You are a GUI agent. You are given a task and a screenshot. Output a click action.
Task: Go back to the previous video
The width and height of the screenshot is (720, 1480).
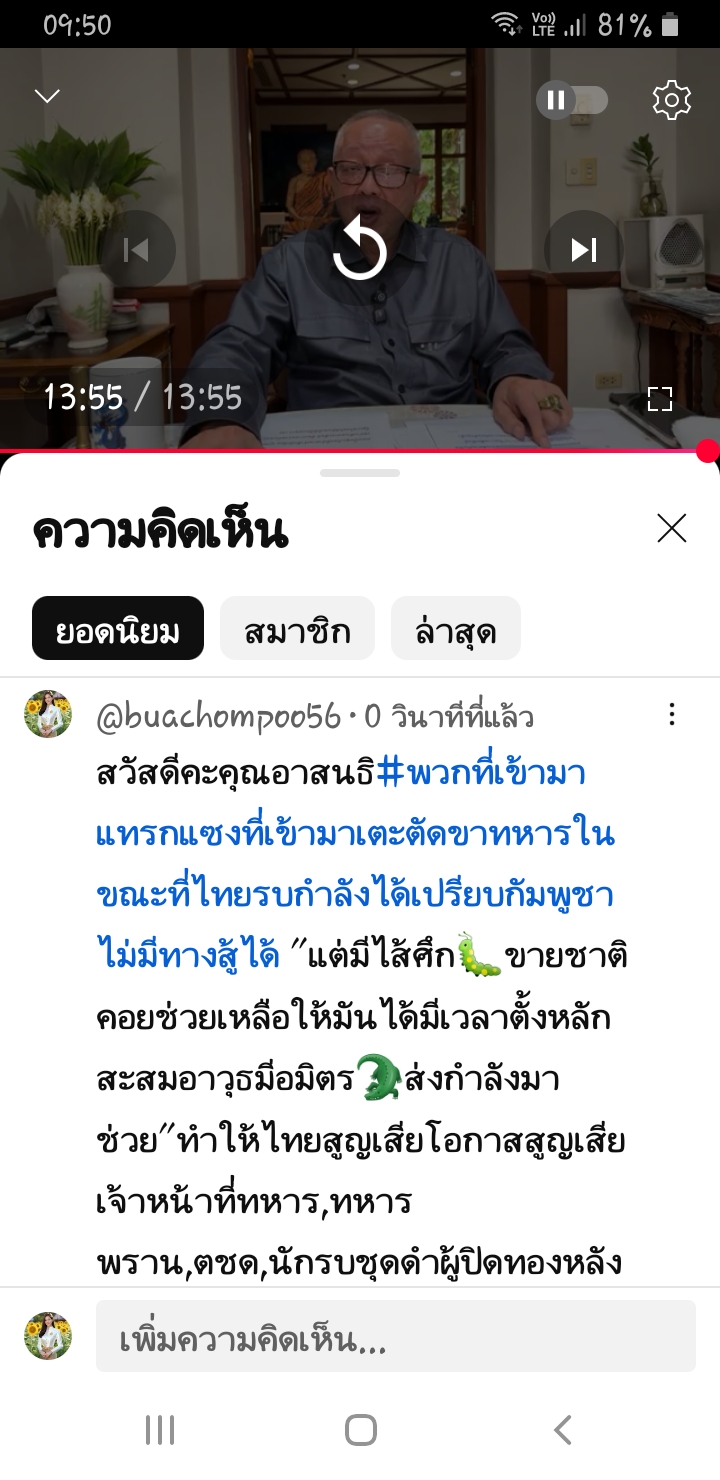click(136, 250)
